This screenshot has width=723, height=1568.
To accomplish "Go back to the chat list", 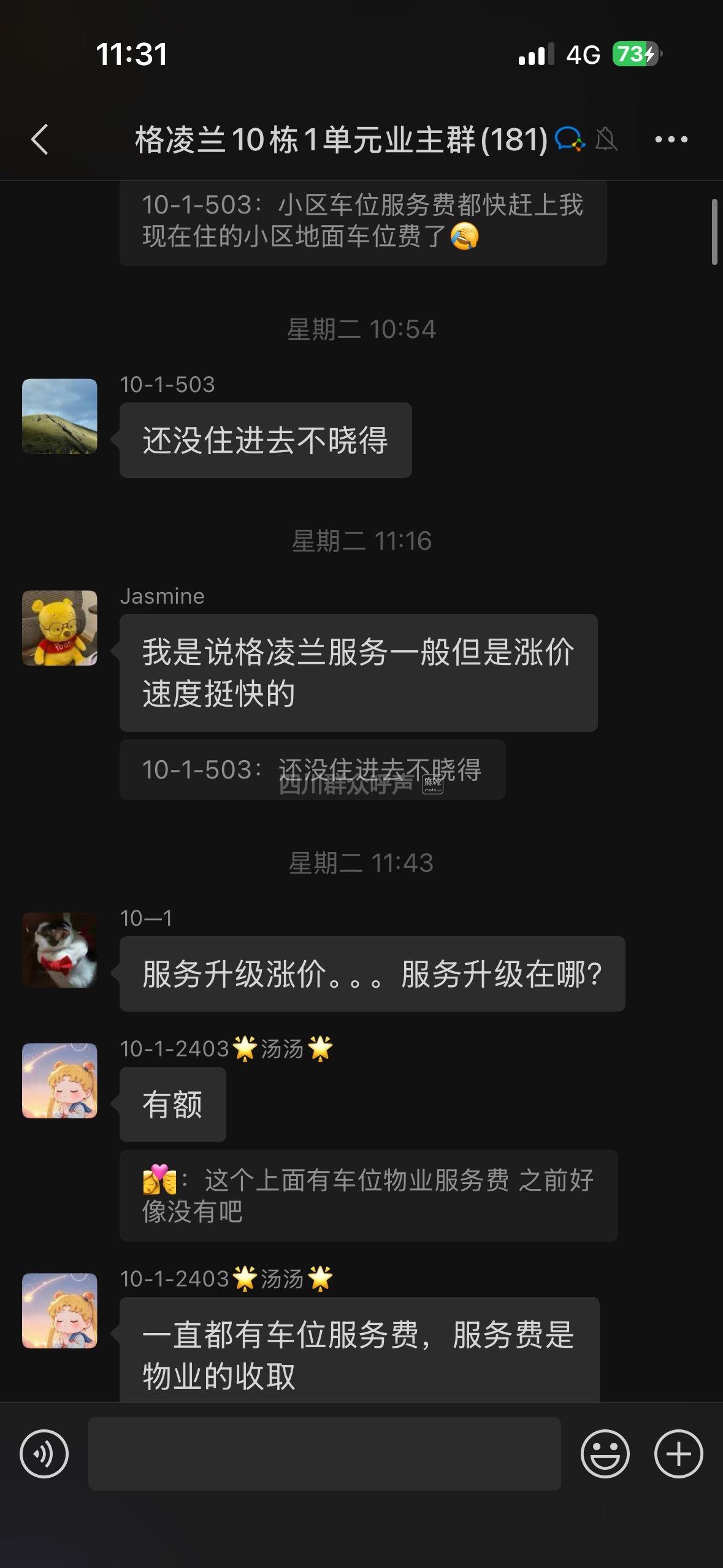I will tap(40, 139).
